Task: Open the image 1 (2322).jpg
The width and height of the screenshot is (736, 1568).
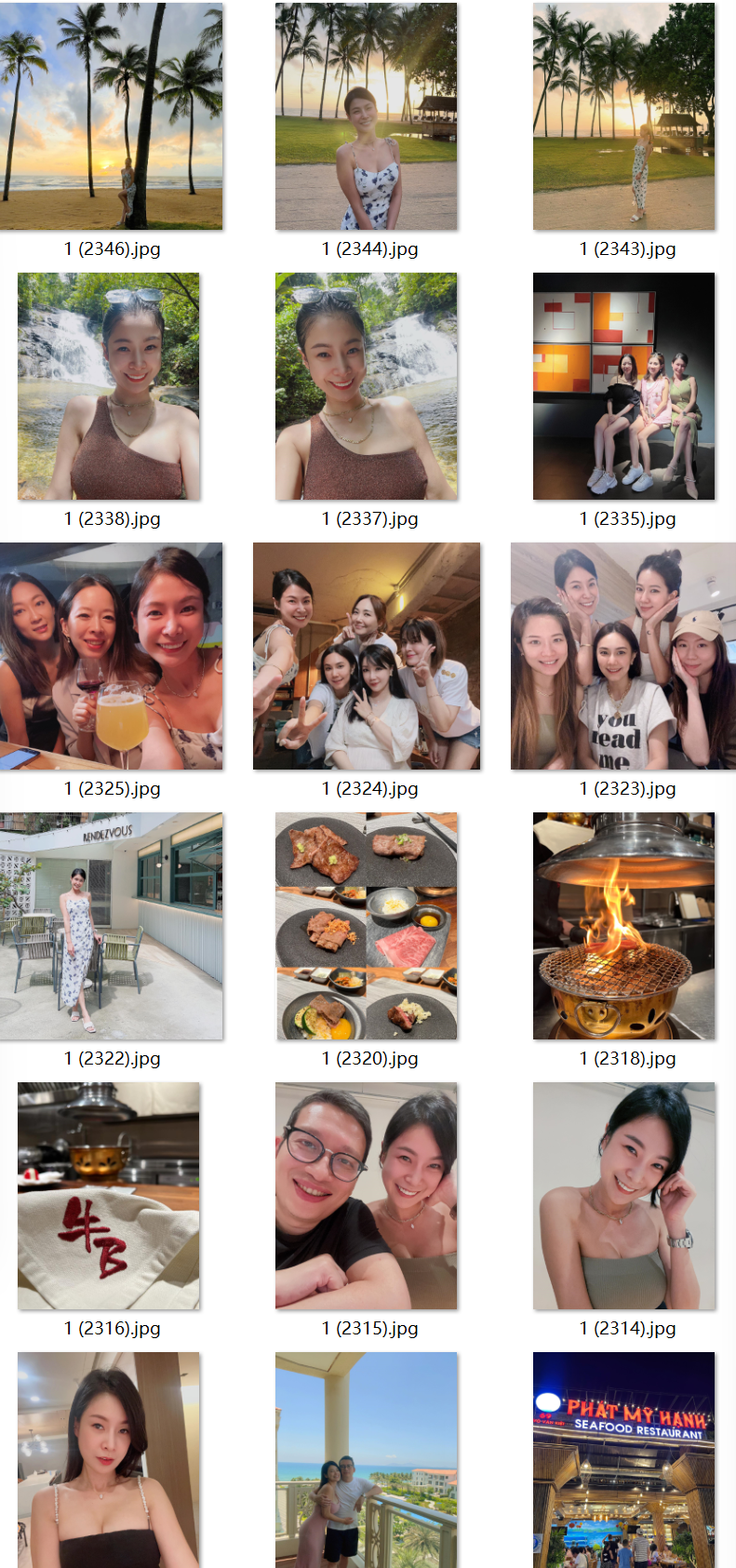Action: click(x=112, y=926)
